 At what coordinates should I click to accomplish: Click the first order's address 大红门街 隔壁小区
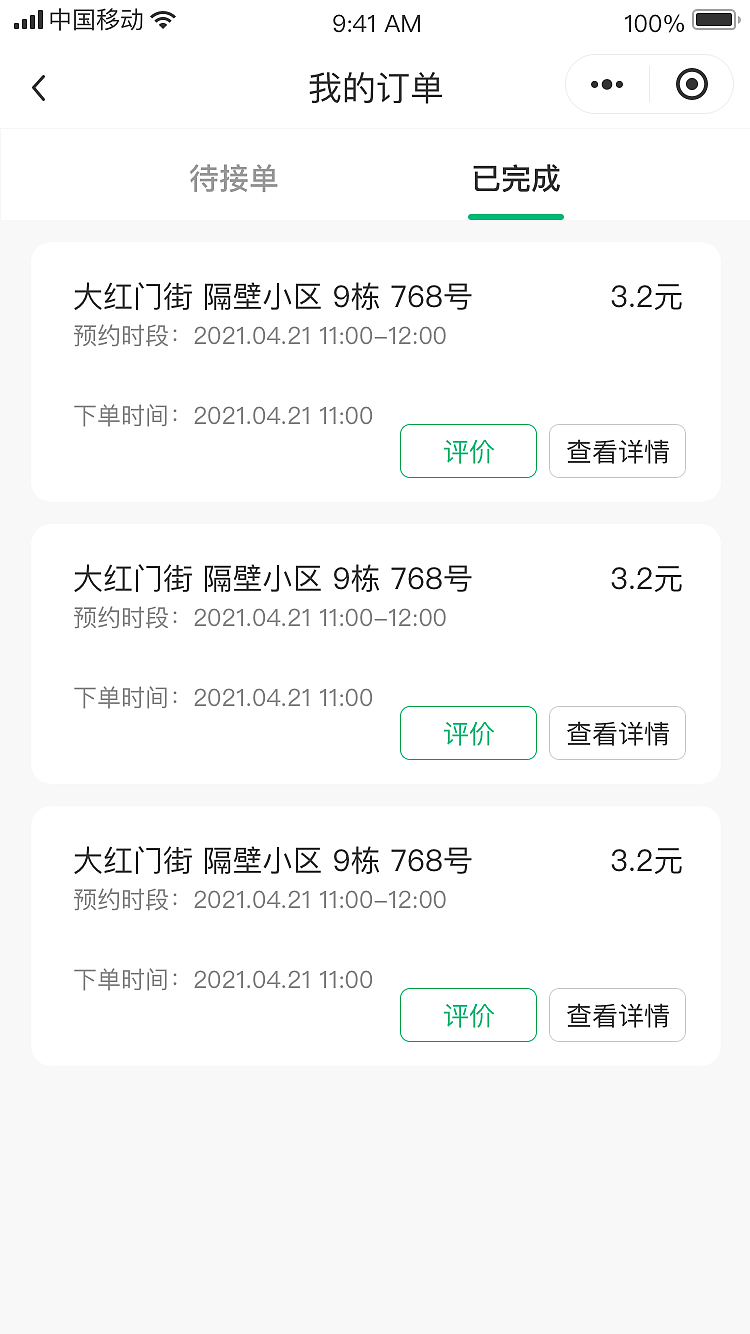tap(273, 297)
